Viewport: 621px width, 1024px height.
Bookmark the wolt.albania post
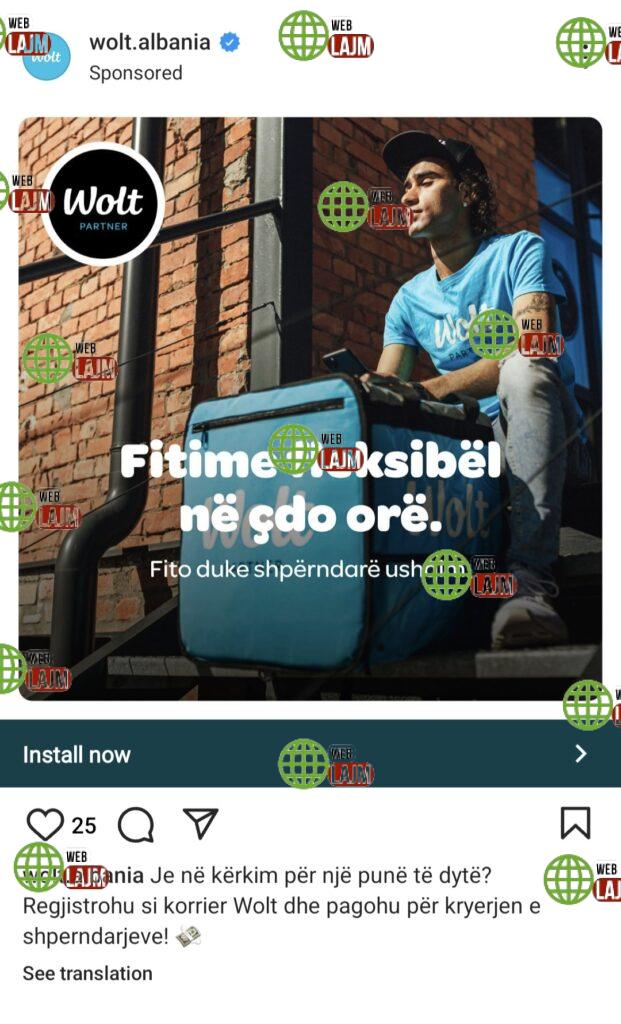coord(575,823)
